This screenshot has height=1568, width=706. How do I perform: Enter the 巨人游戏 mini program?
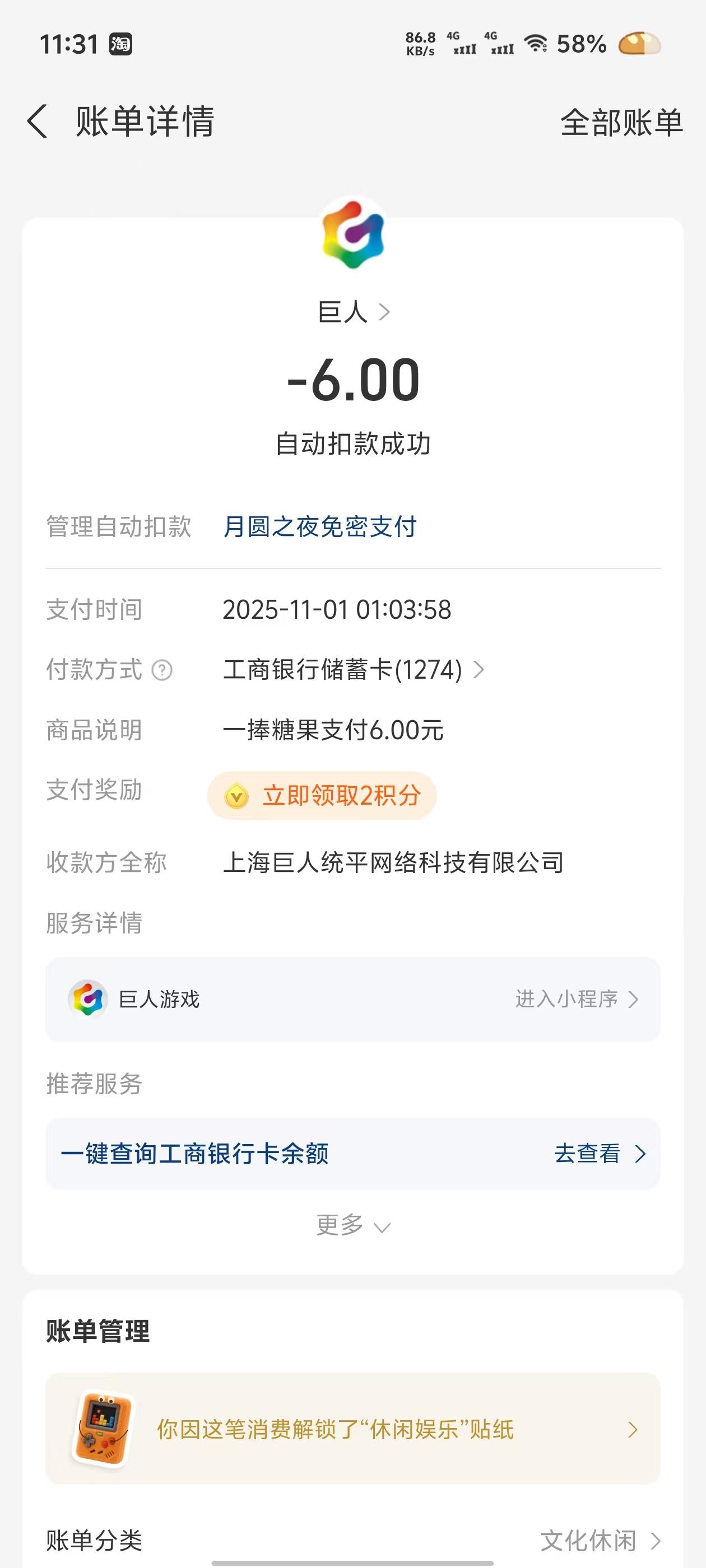[x=575, y=1000]
